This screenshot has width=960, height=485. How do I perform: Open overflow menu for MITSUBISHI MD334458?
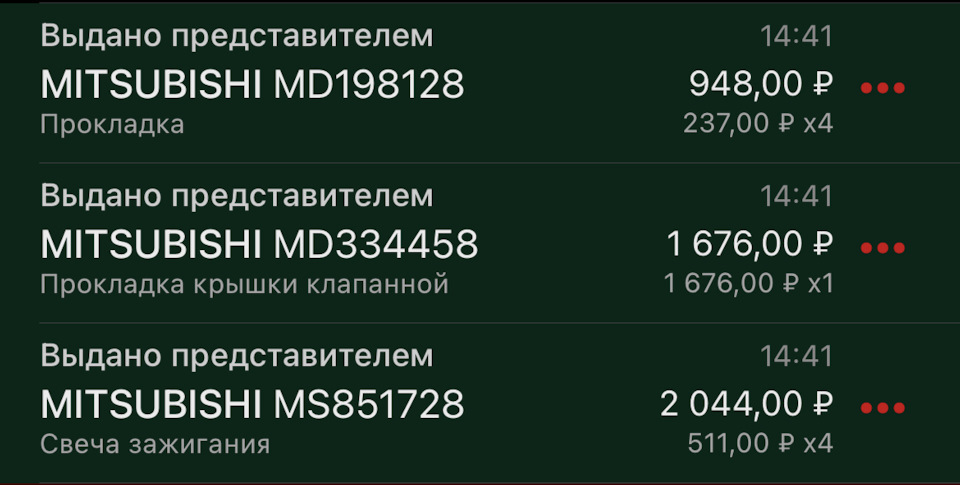[883, 248]
